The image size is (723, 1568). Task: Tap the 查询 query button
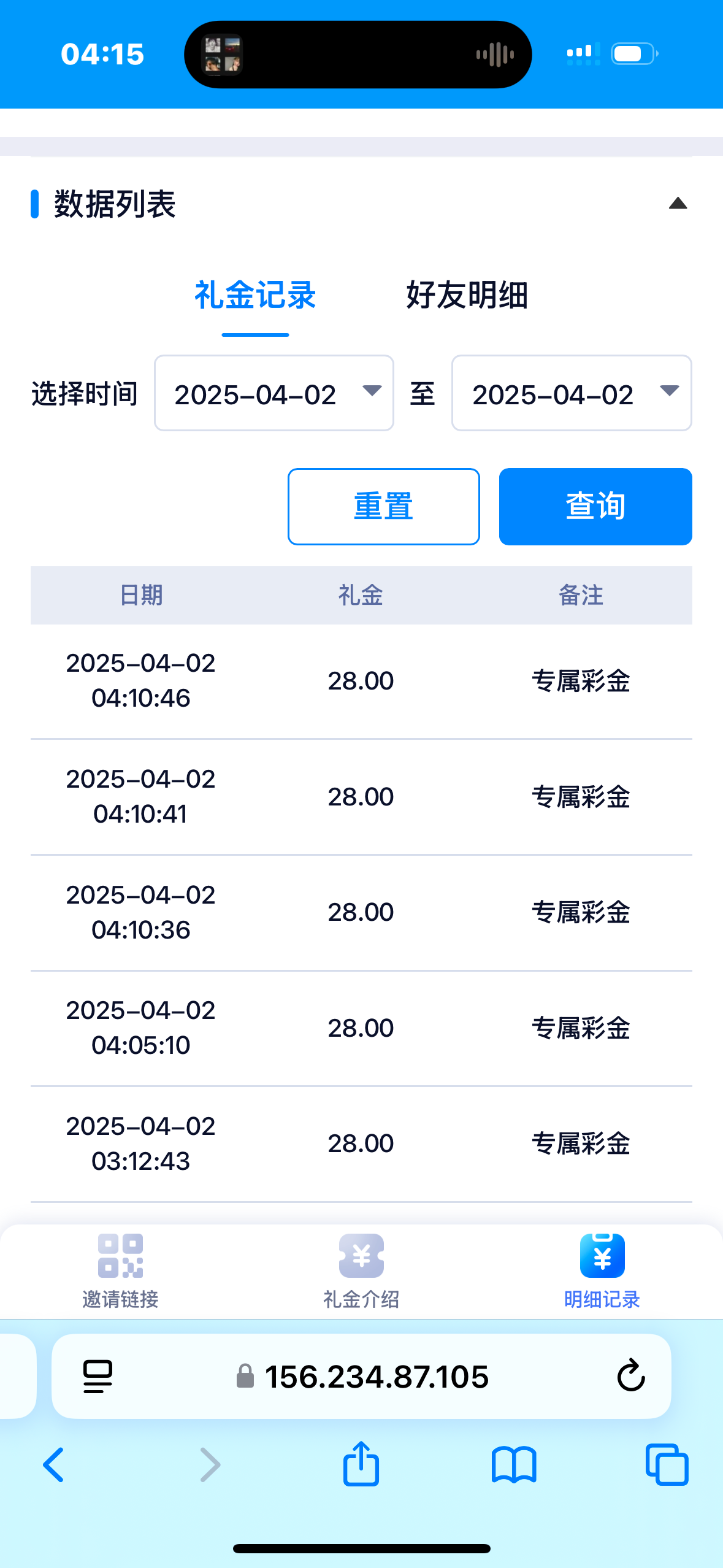point(595,507)
